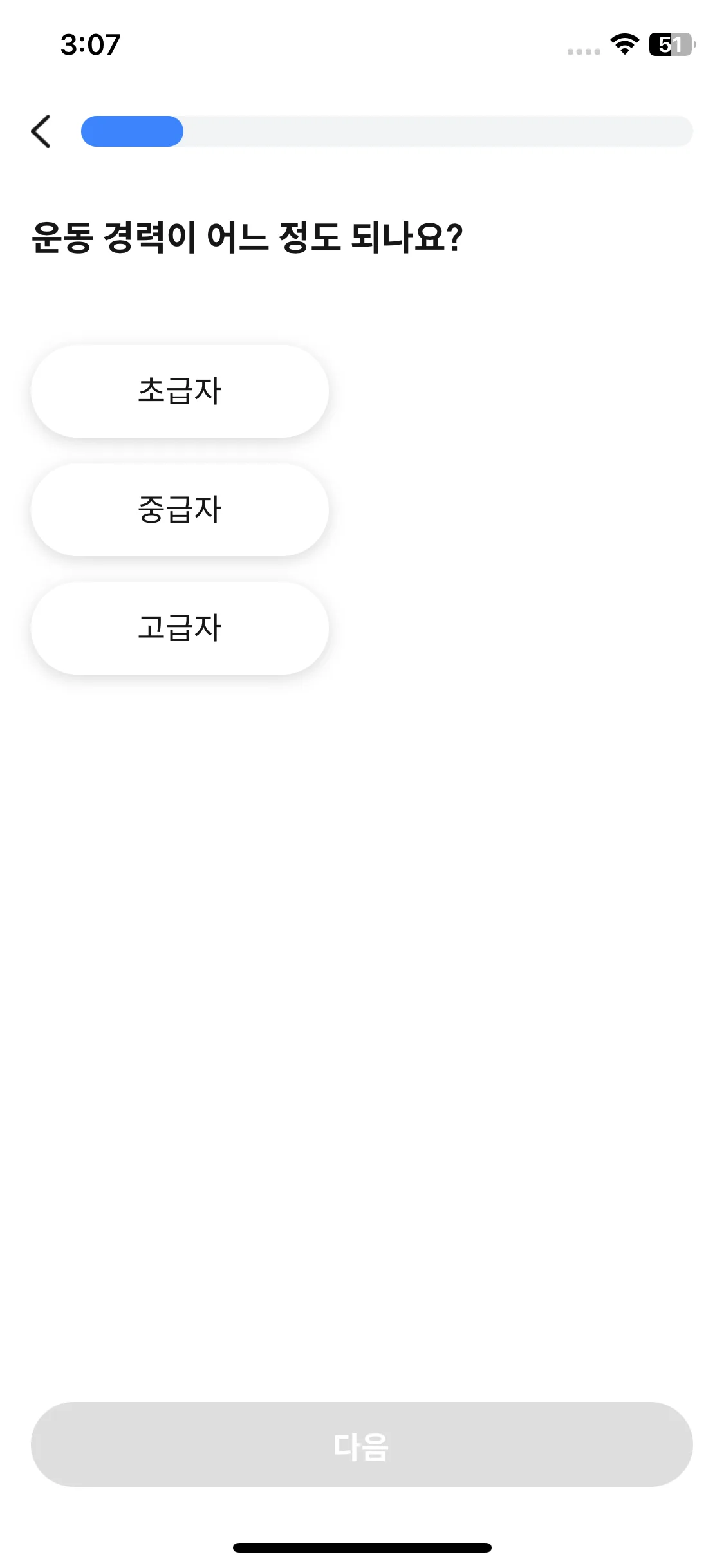Pick 고급자 experience level
The width and height of the screenshot is (724, 1568).
click(x=180, y=628)
